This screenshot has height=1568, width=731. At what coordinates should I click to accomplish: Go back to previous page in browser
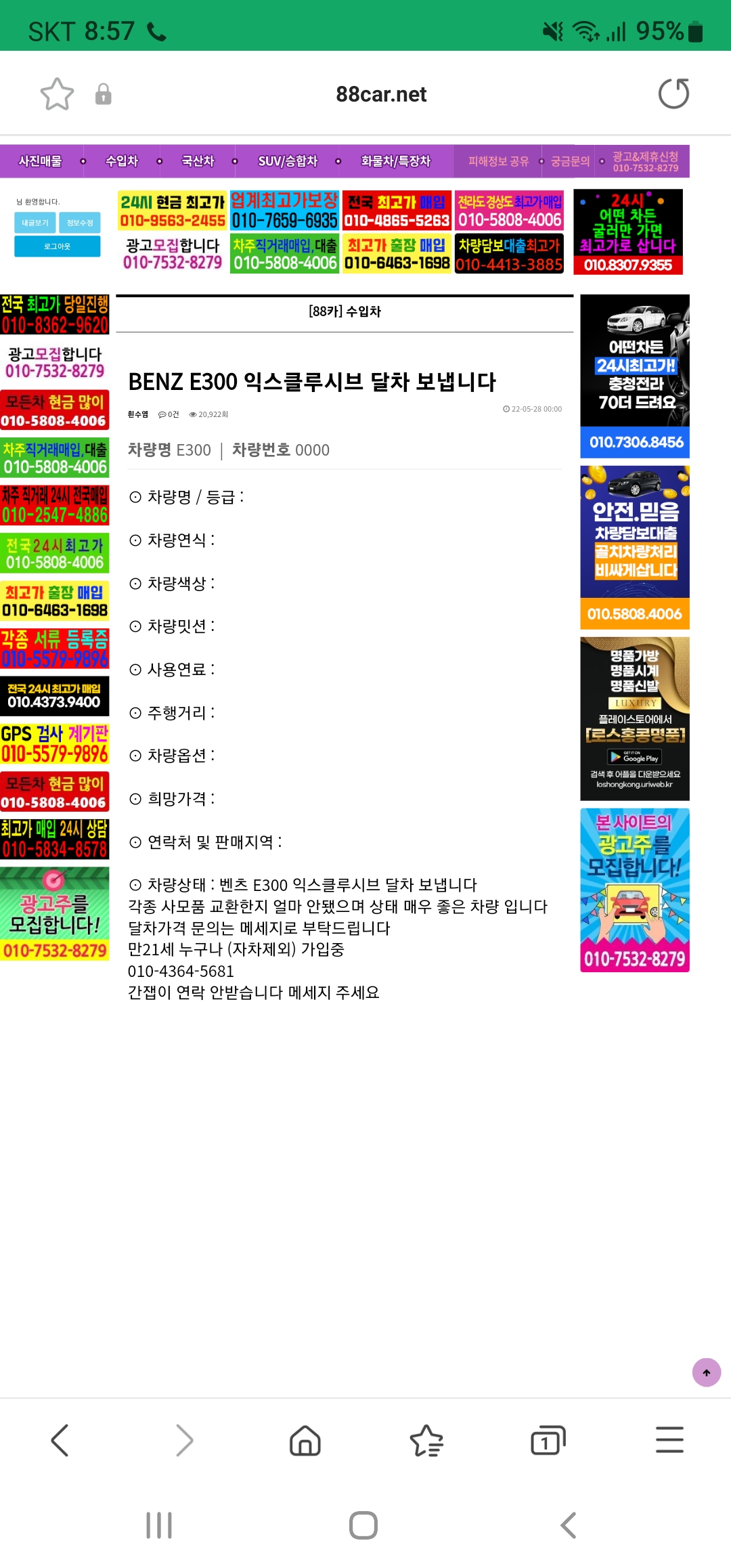click(x=60, y=1441)
